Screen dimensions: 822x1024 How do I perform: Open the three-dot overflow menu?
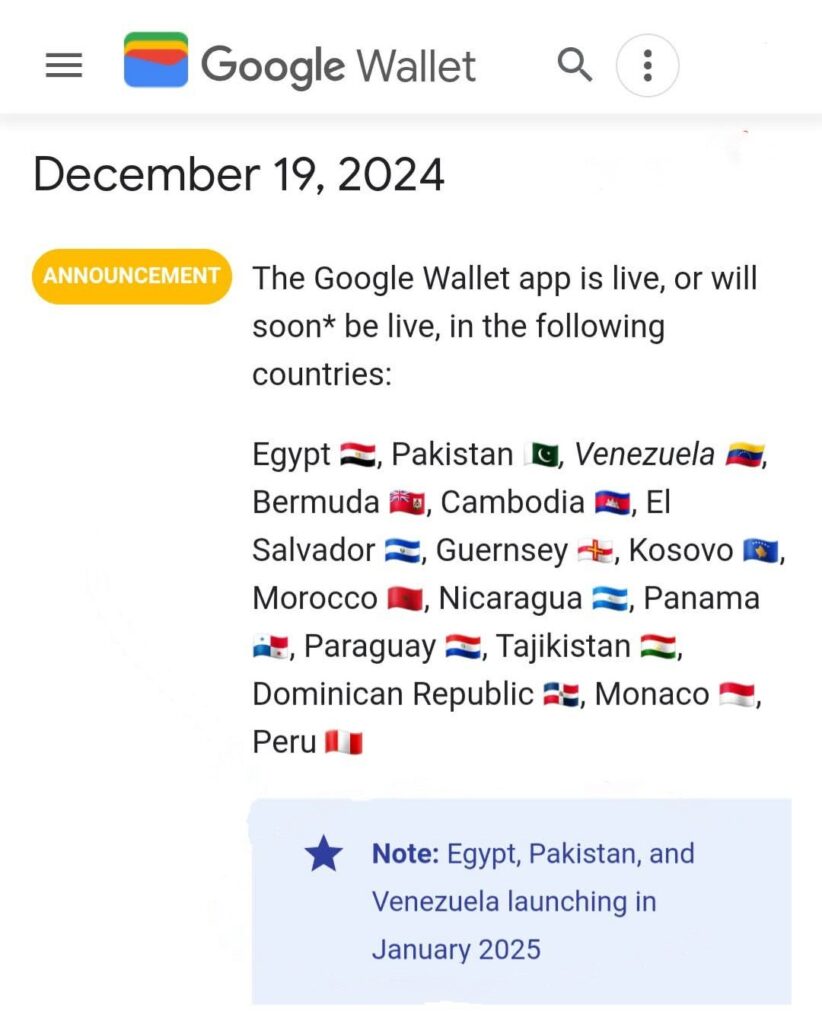point(647,65)
